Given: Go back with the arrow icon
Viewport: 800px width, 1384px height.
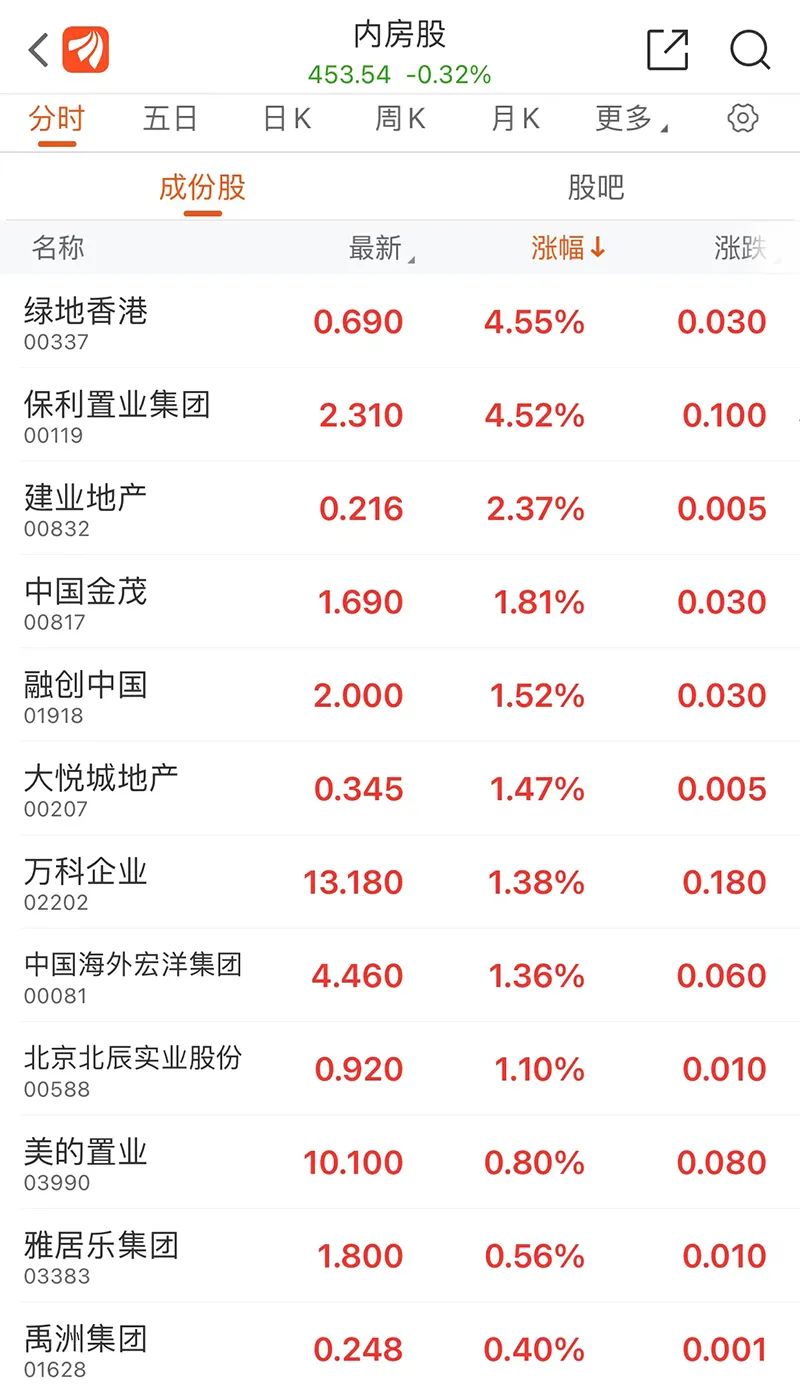Looking at the screenshot, I should coord(38,49).
